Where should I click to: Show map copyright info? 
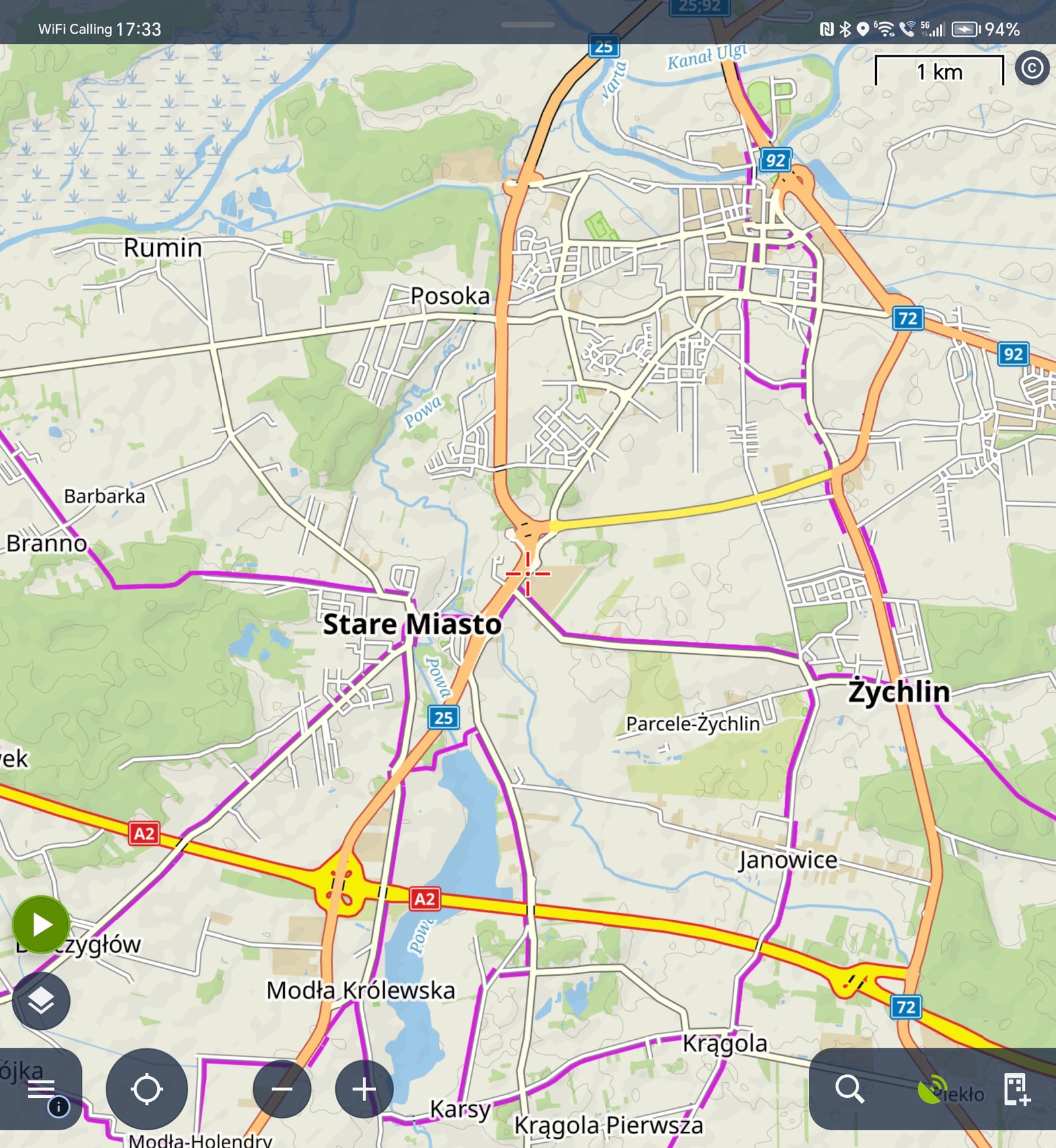tap(1032, 68)
